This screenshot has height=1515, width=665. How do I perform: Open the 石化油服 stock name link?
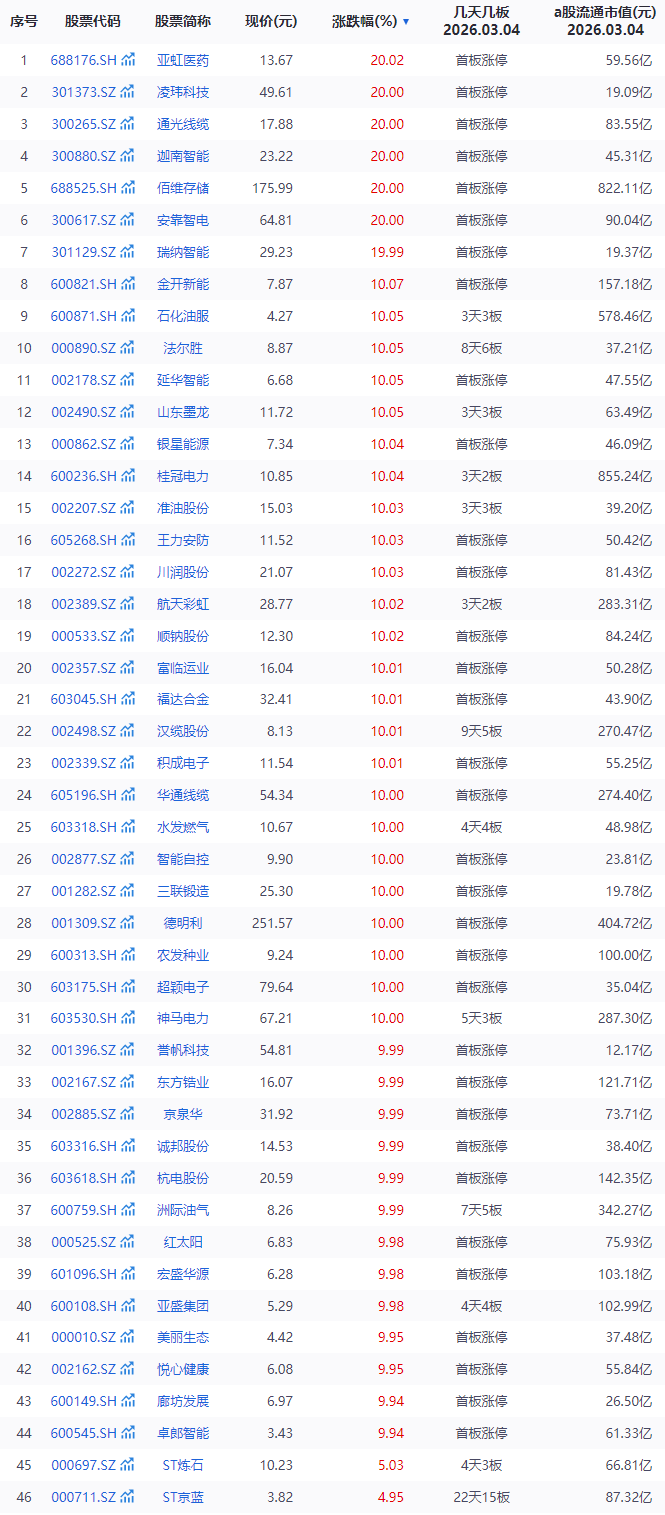183,316
